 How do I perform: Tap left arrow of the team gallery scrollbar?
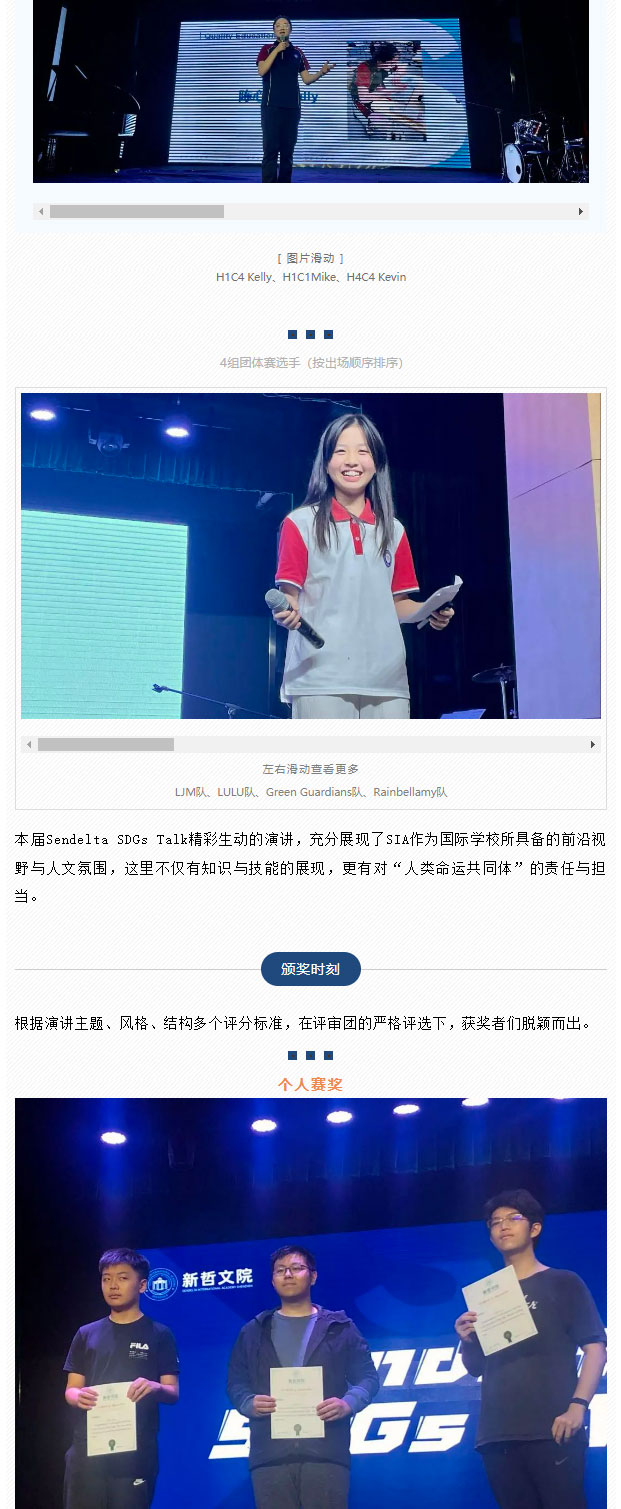[29, 745]
